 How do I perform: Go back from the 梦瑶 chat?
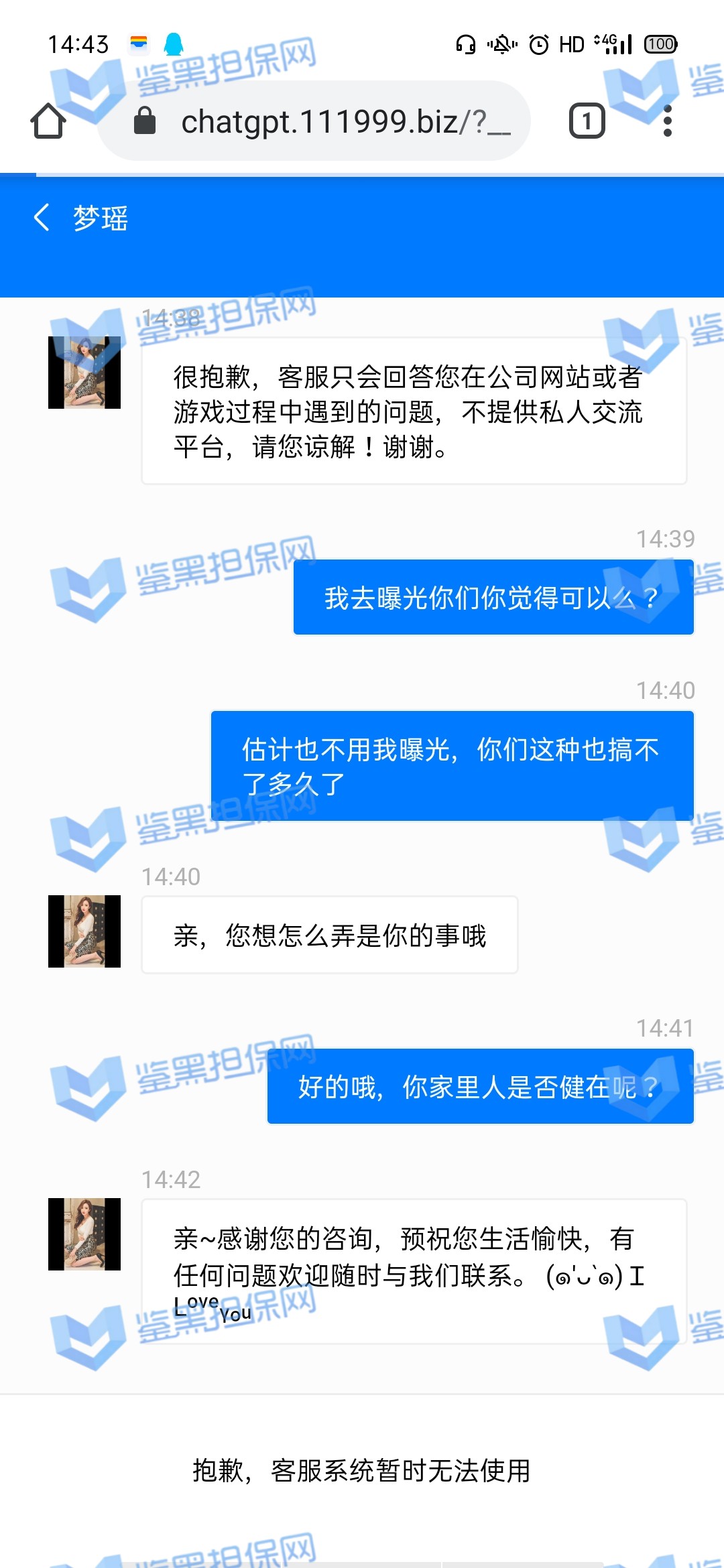click(42, 218)
